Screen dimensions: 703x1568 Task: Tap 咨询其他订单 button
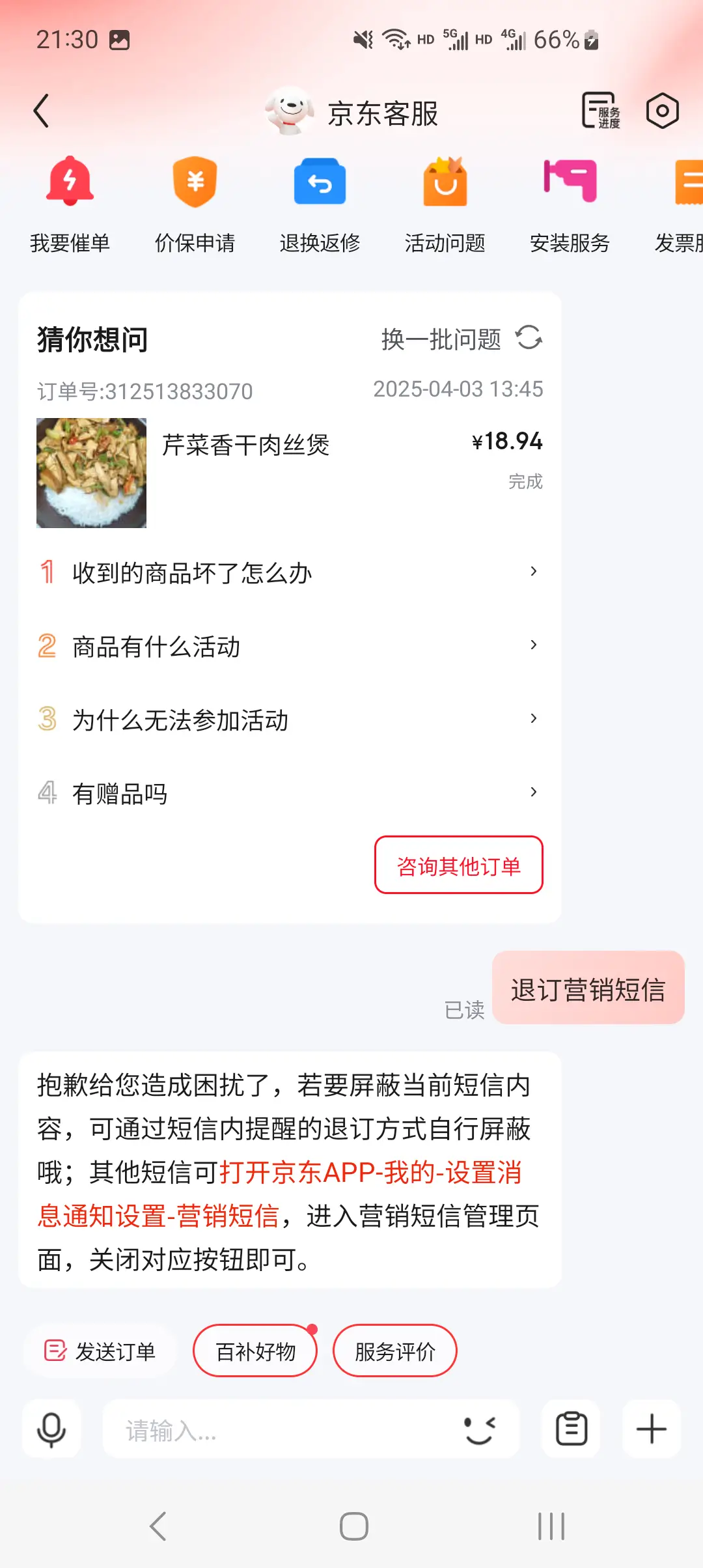click(x=458, y=865)
